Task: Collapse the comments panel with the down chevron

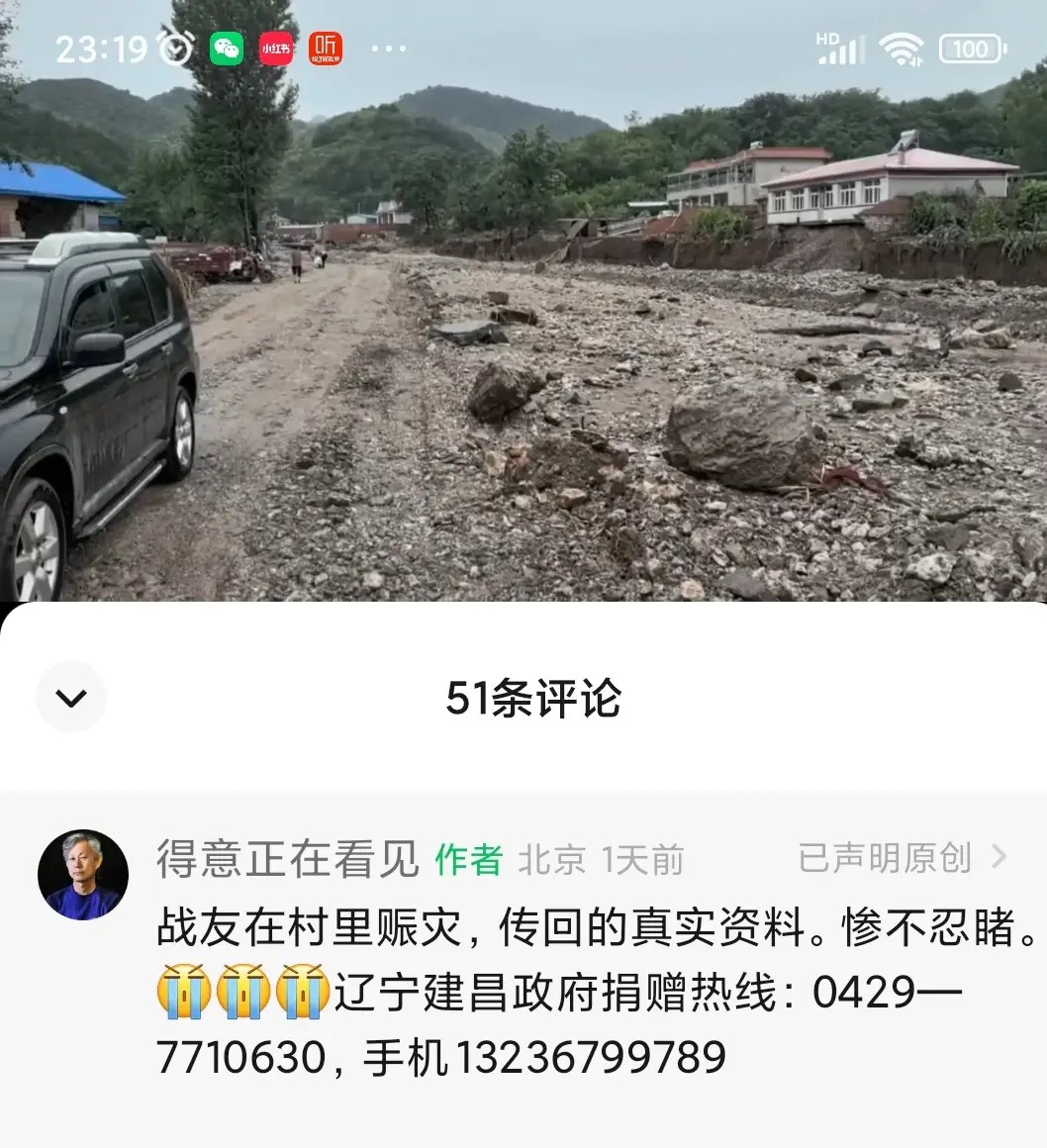Action: point(71,698)
